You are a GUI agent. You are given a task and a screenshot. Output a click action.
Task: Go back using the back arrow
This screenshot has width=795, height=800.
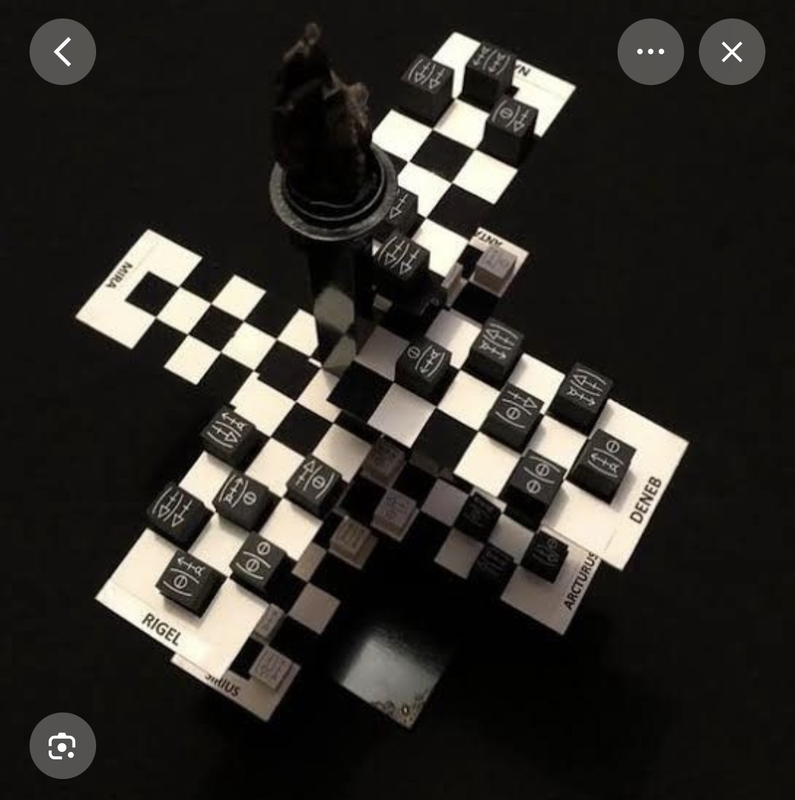click(63, 52)
